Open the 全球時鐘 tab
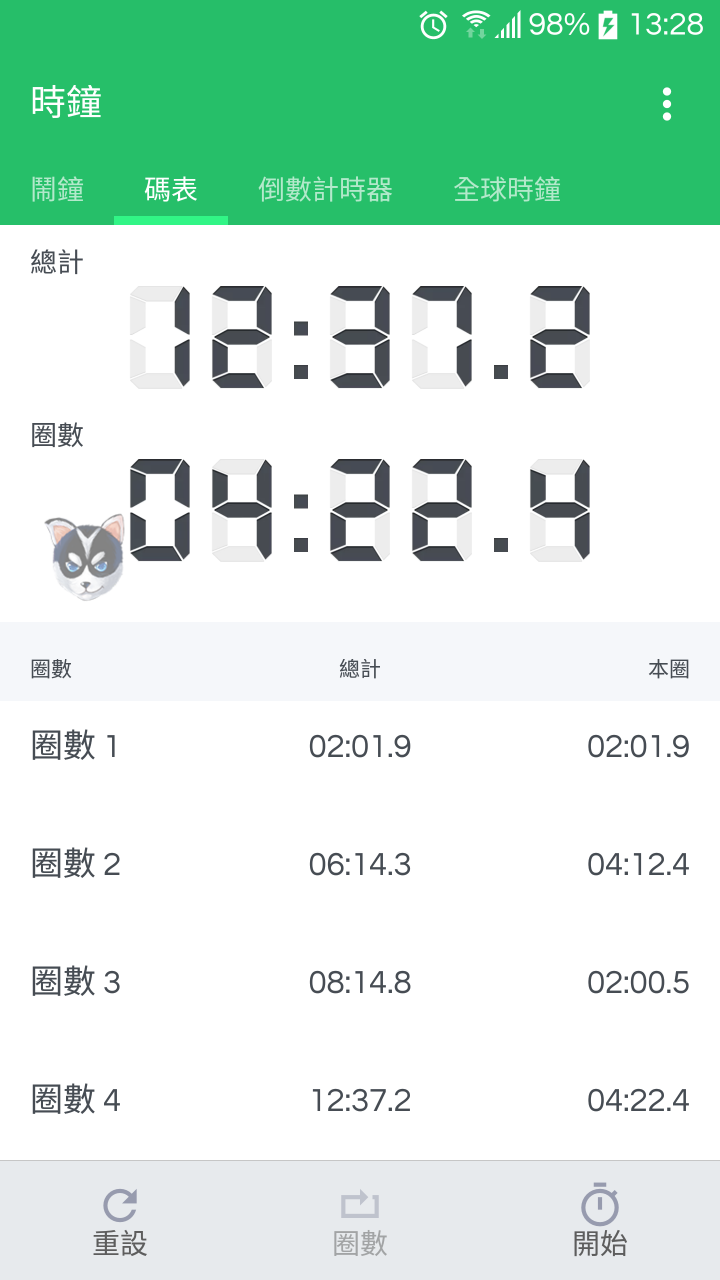 [x=507, y=189]
